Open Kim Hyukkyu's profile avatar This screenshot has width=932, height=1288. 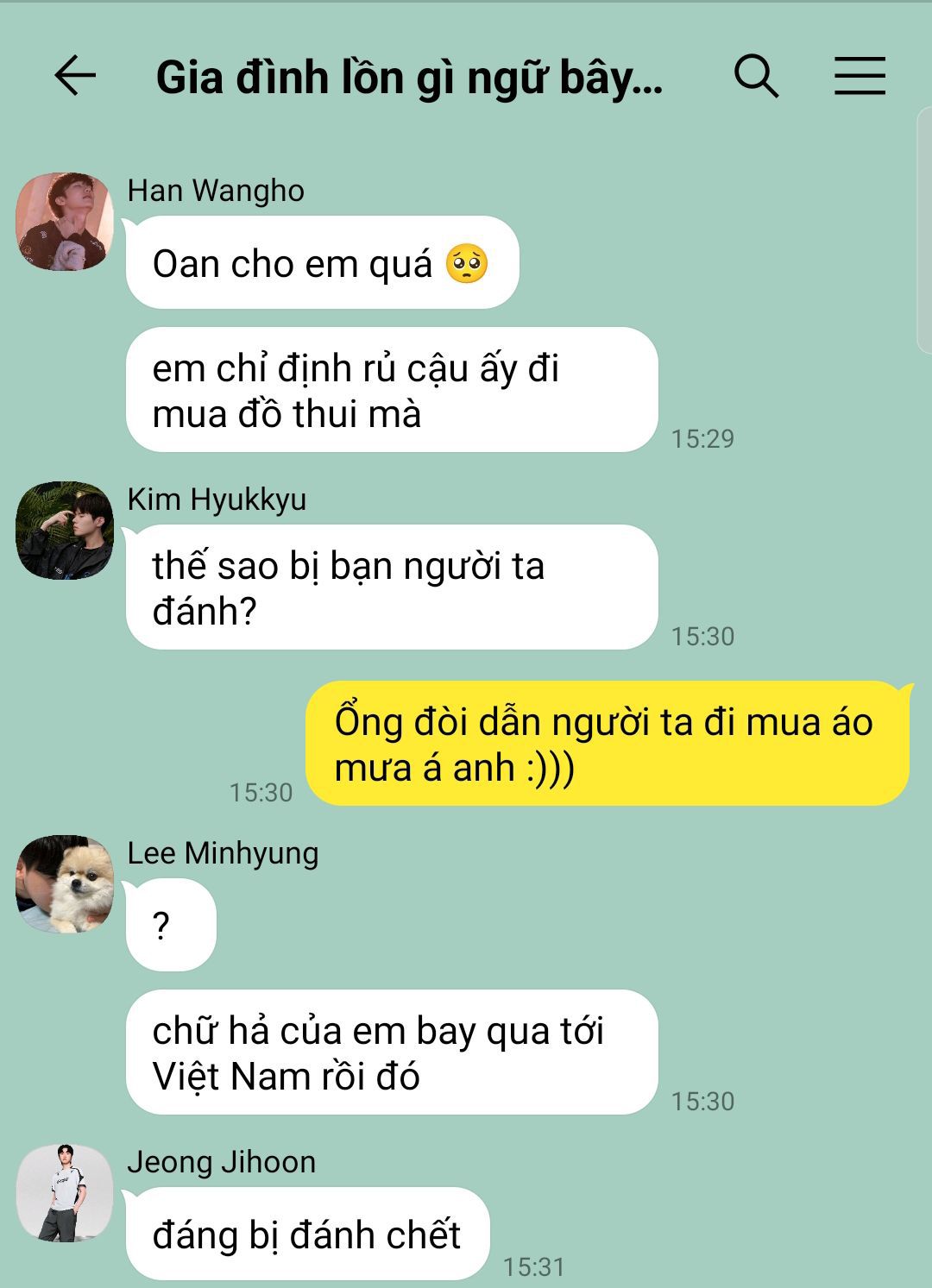[65, 530]
